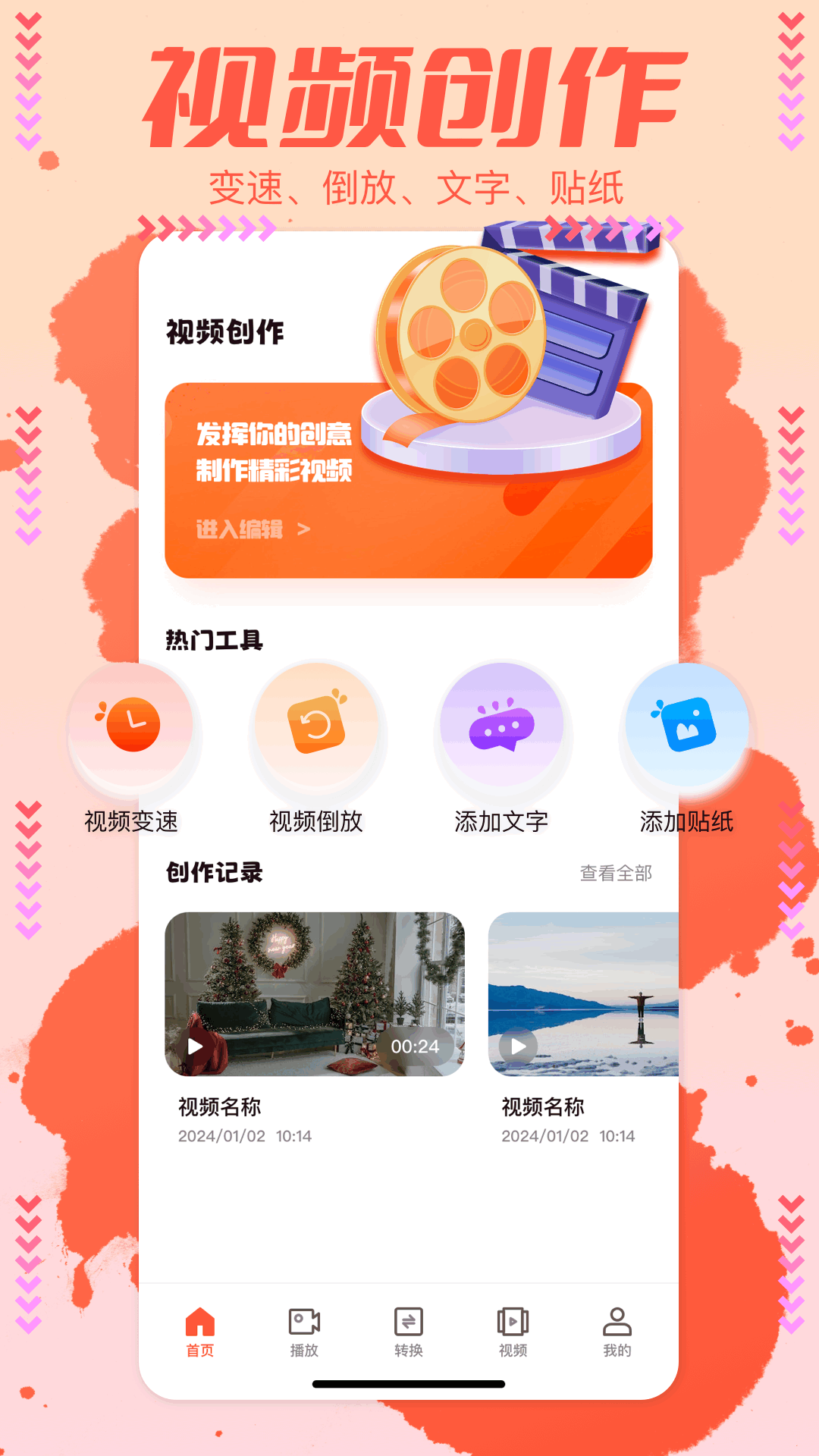Tap the first video's 视频名称 title
The image size is (819, 1456).
pyautogui.click(x=218, y=1108)
